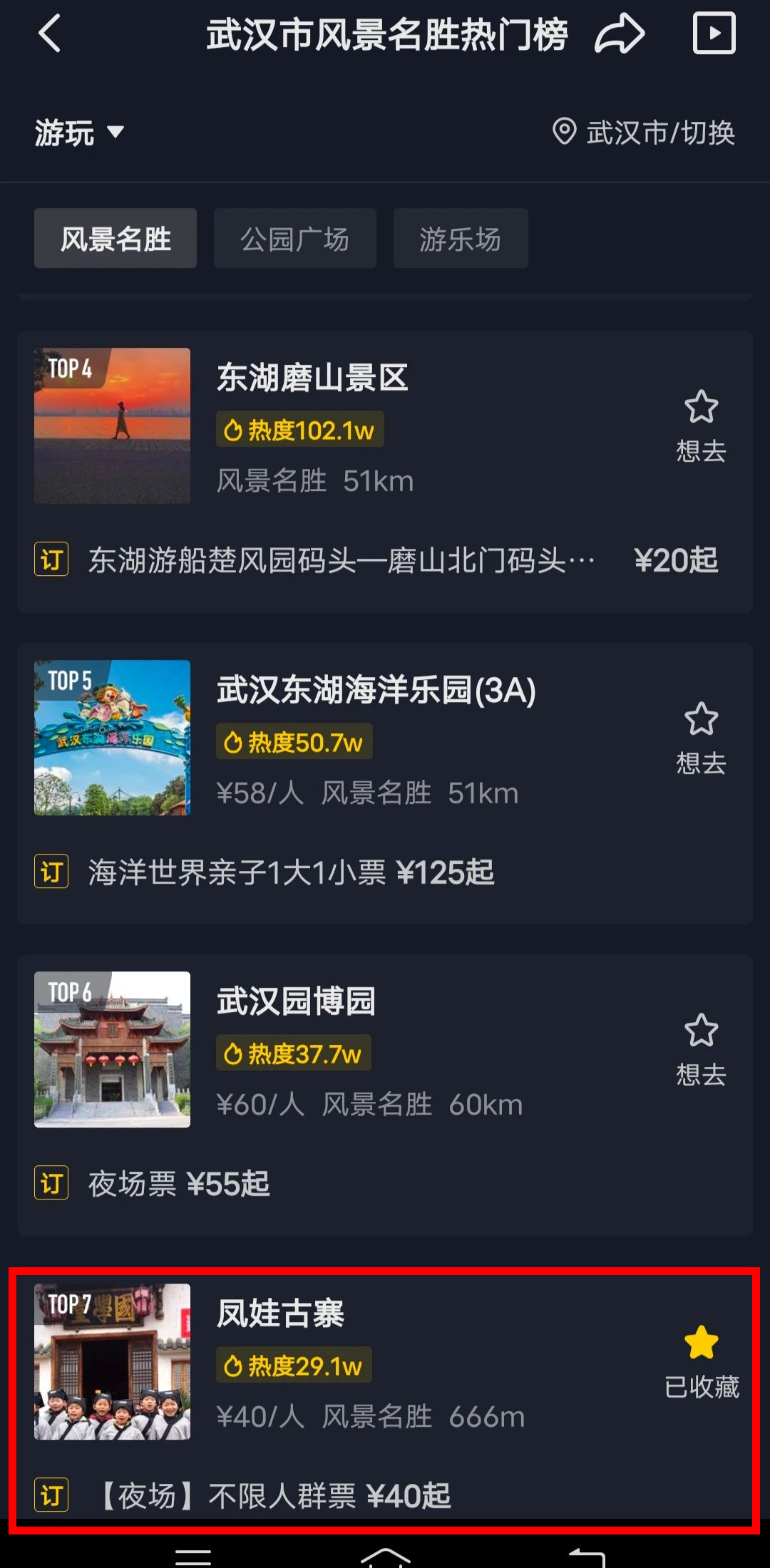Share the Wuhan scenic spots ranking
The height and width of the screenshot is (1568, 770).
tap(619, 34)
